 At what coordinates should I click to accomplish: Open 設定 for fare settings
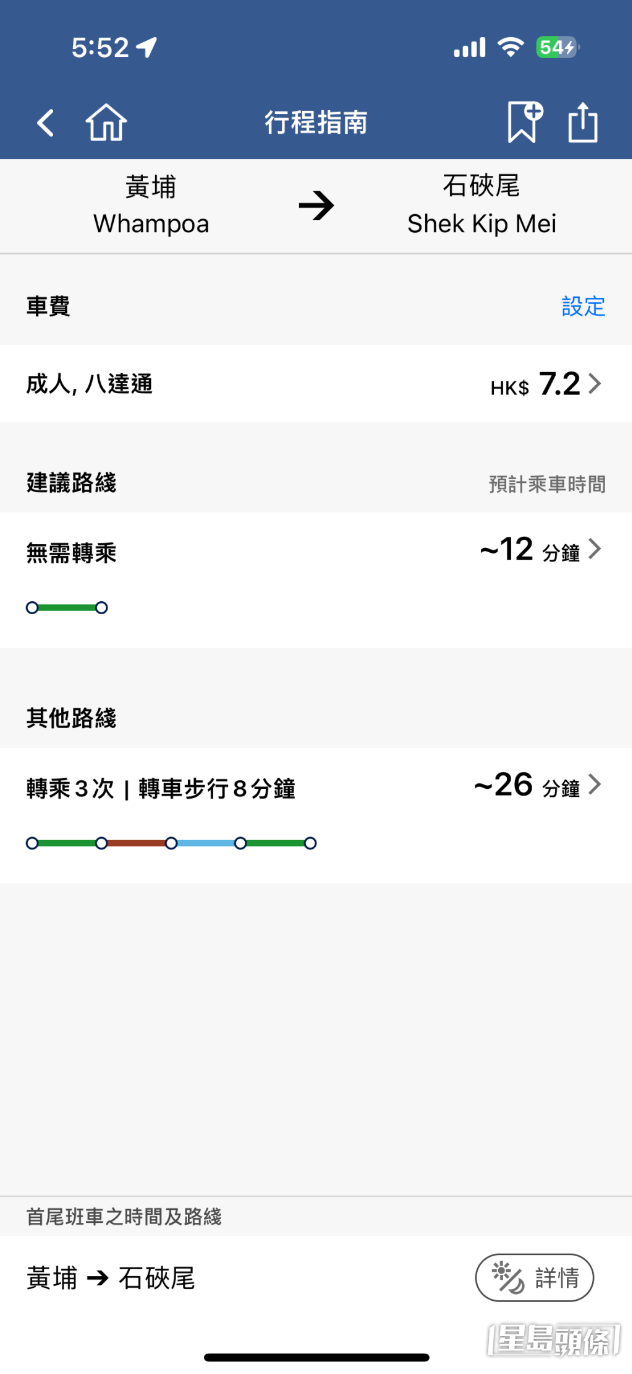pos(583,307)
